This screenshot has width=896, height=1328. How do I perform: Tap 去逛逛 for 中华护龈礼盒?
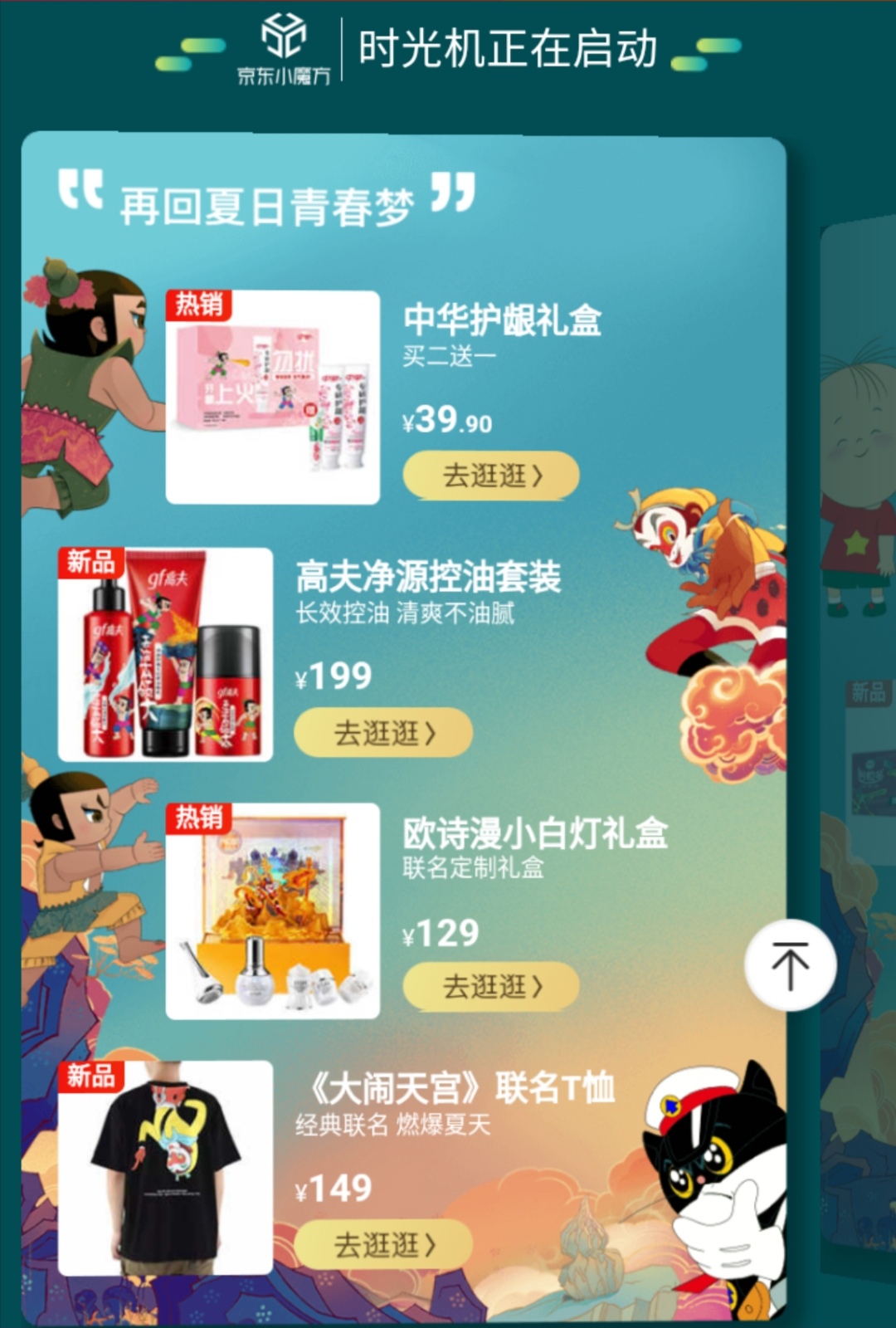click(490, 476)
